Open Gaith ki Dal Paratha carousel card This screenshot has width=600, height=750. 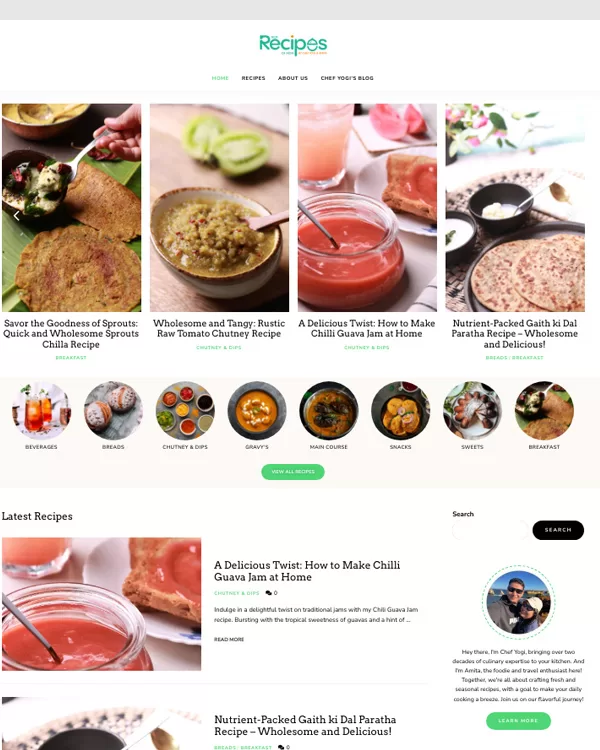(515, 334)
